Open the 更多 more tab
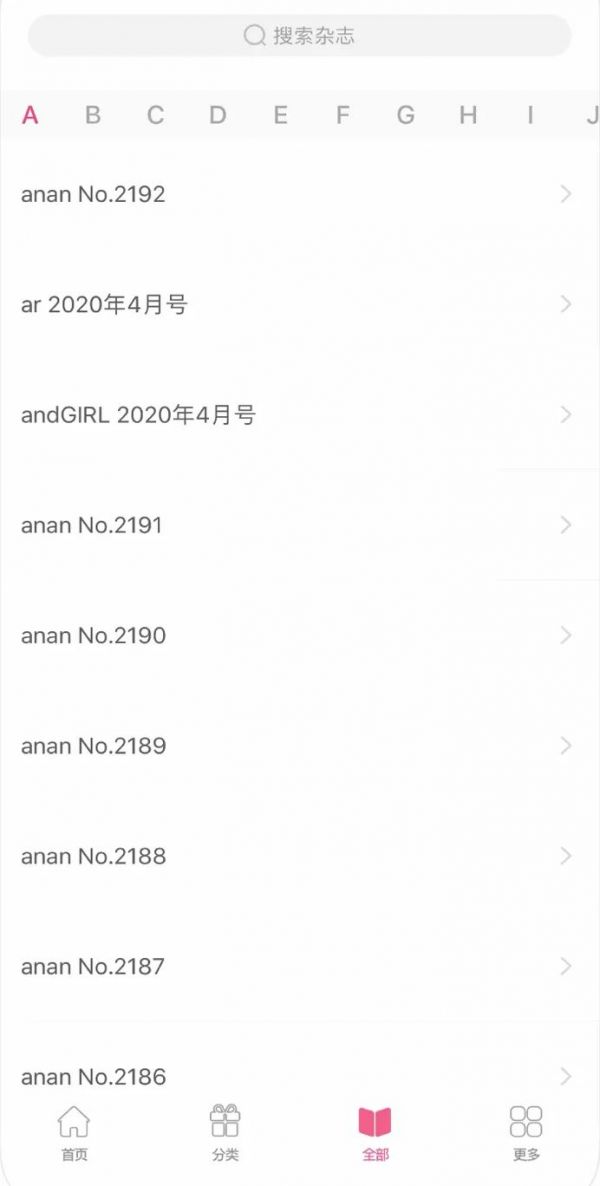 point(526,1133)
